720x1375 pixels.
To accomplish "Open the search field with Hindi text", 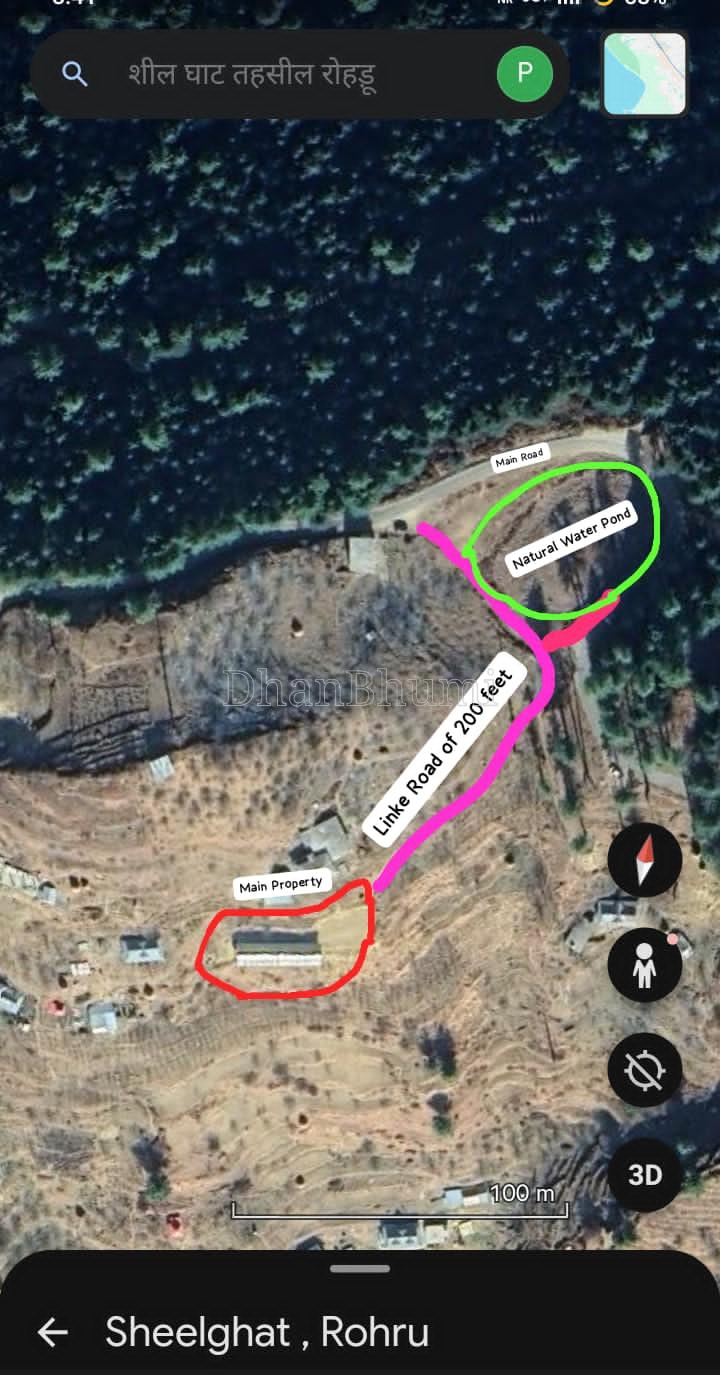I will pyautogui.click(x=300, y=74).
